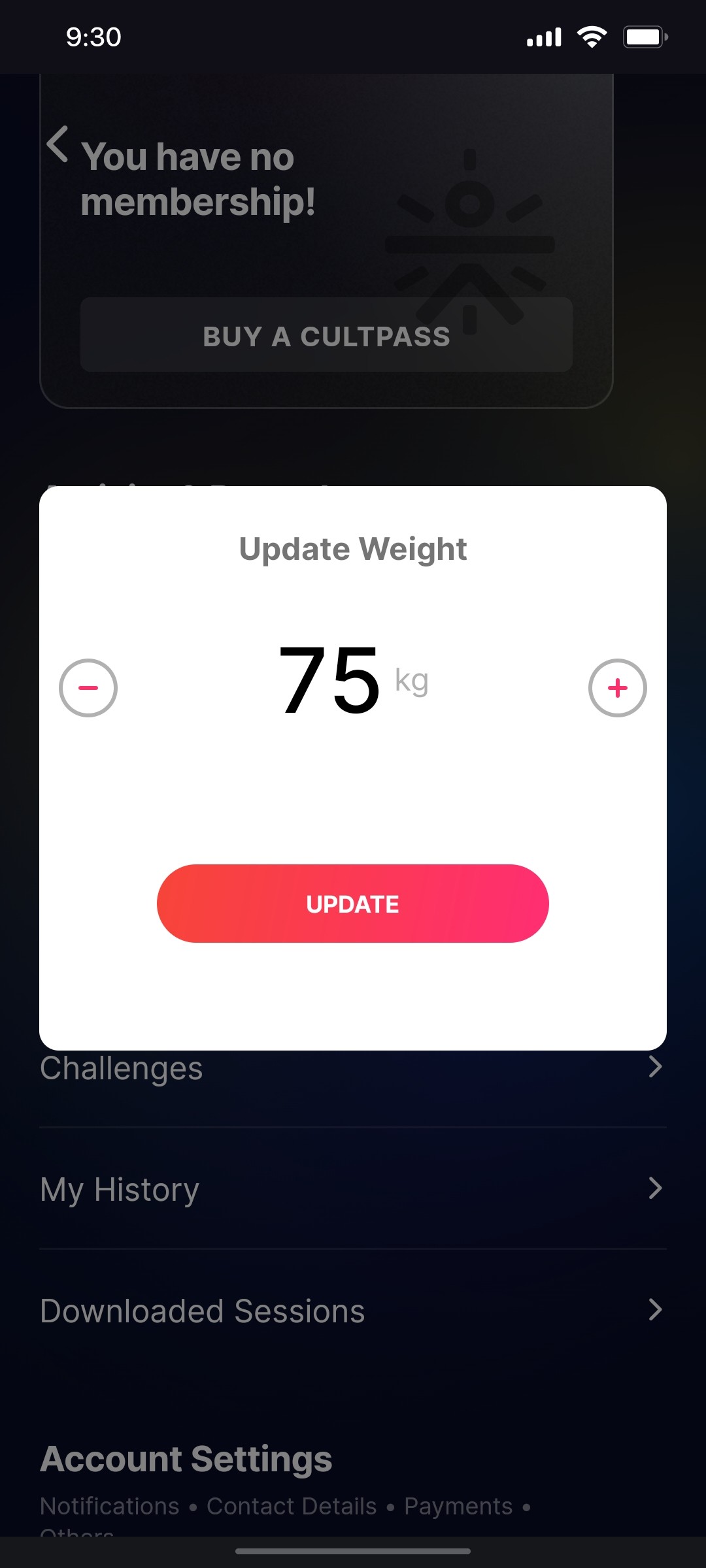Tap the clock showing 9:30
The height and width of the screenshot is (1568, 706).
coord(93,37)
